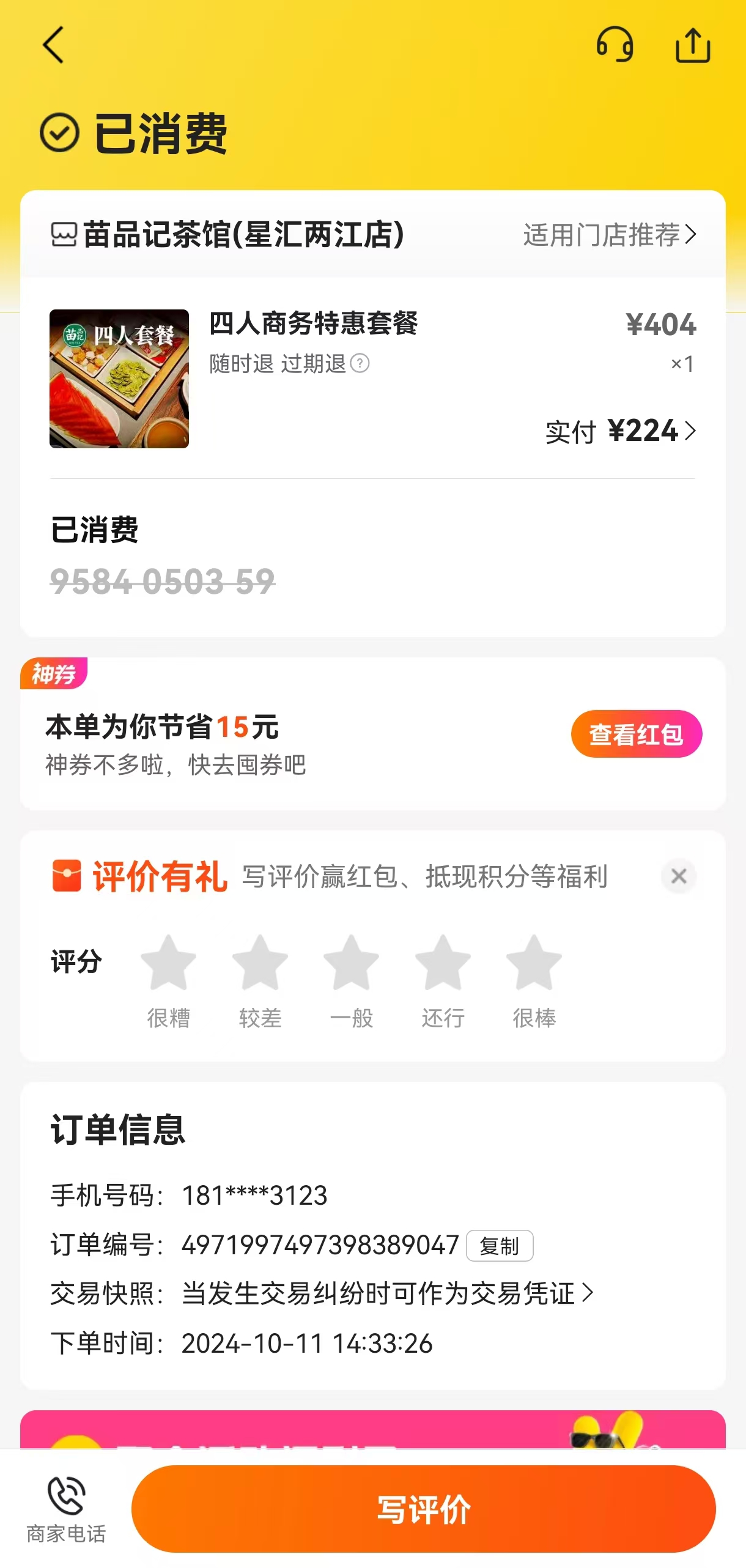Open 过期退 refund info question mark

360,363
